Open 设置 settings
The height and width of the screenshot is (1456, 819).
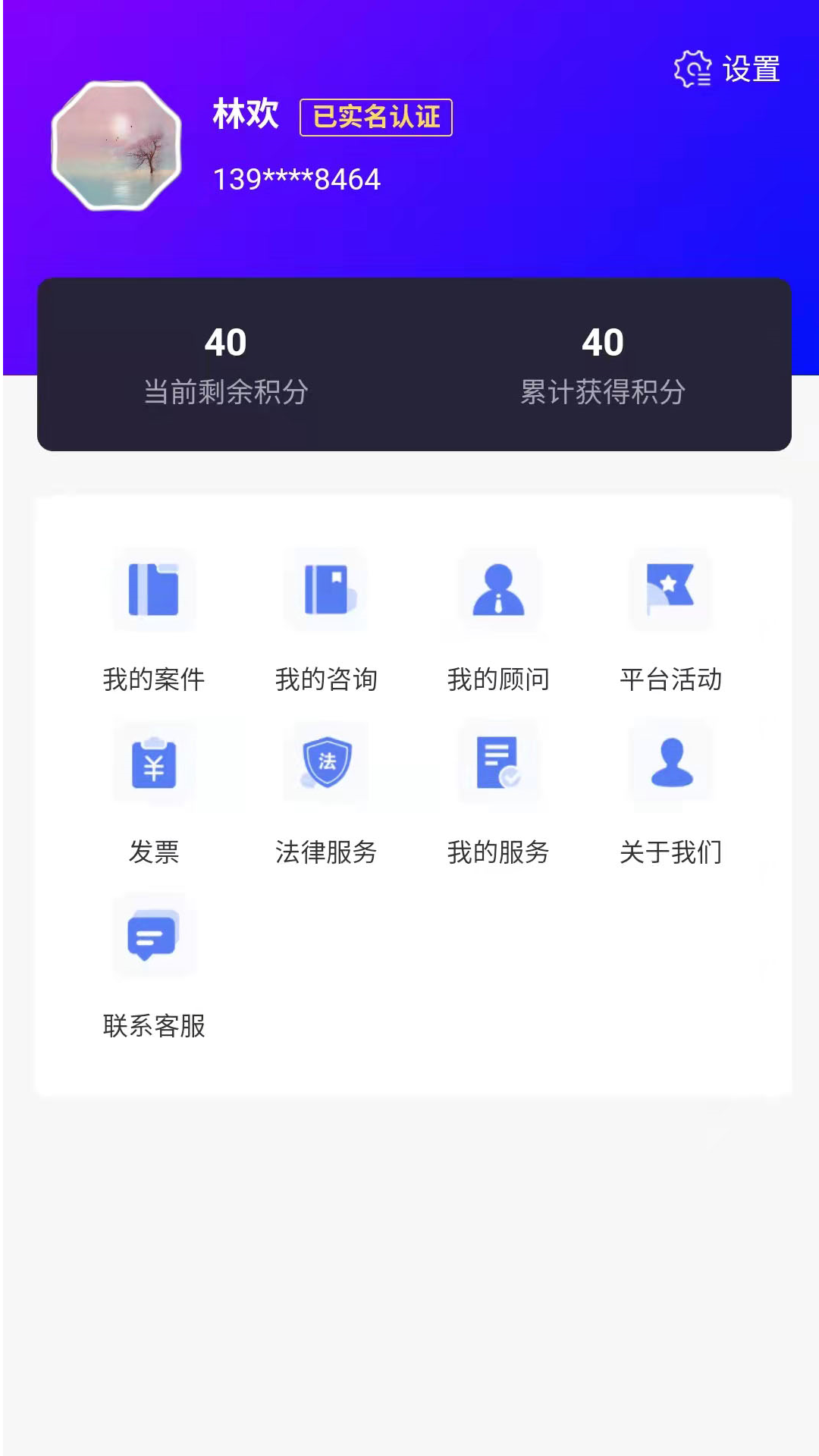[726, 70]
